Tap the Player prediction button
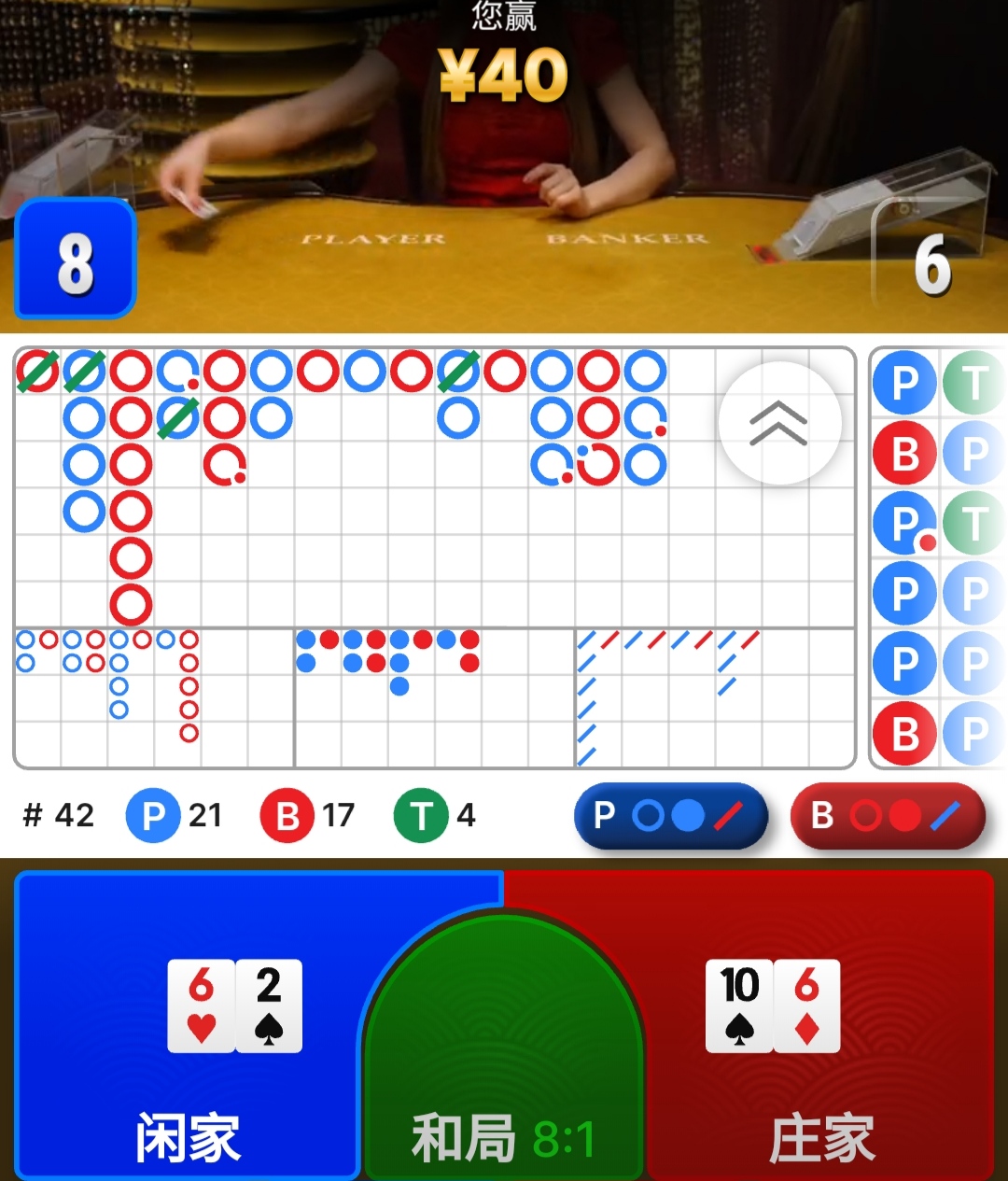This screenshot has height=1181, width=1008. coord(670,816)
